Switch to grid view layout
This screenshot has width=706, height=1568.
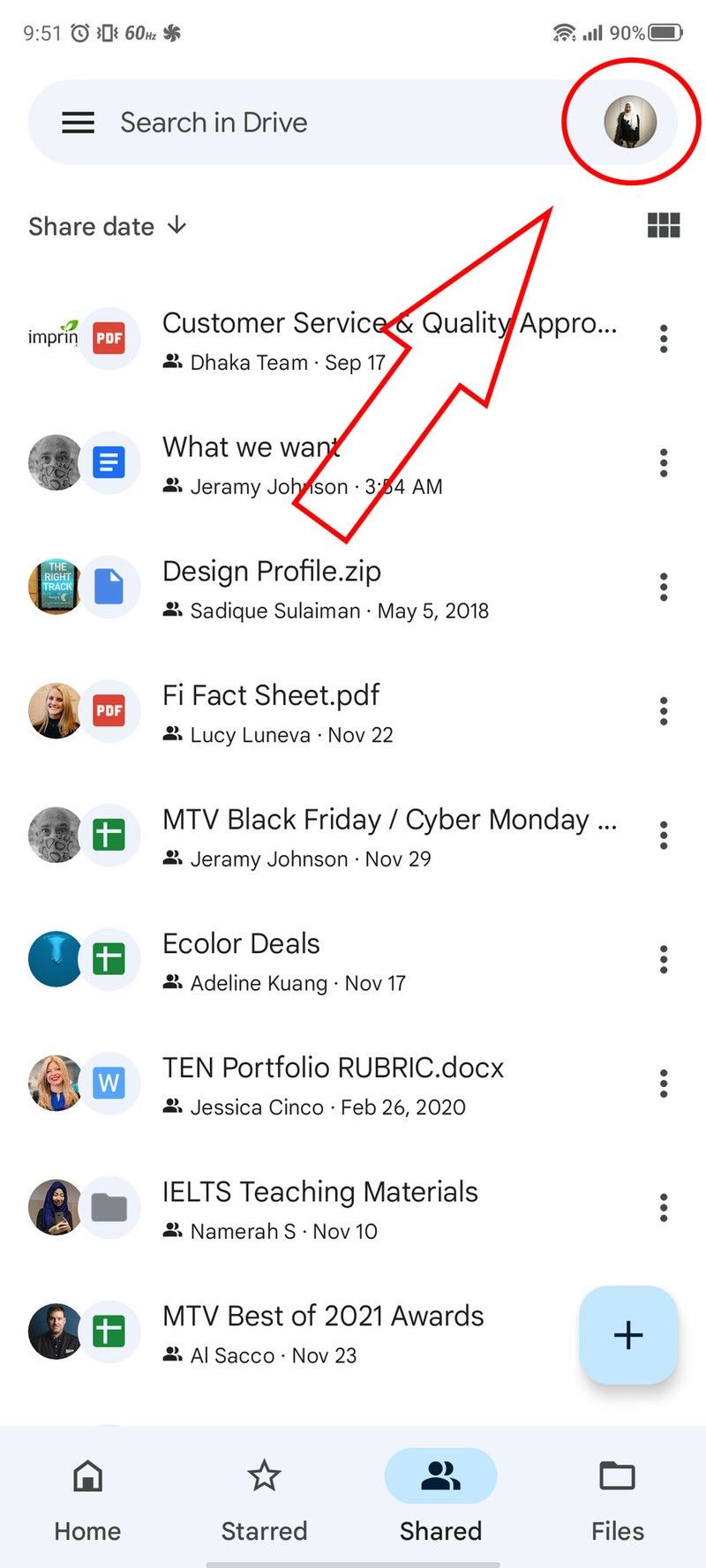tap(663, 226)
